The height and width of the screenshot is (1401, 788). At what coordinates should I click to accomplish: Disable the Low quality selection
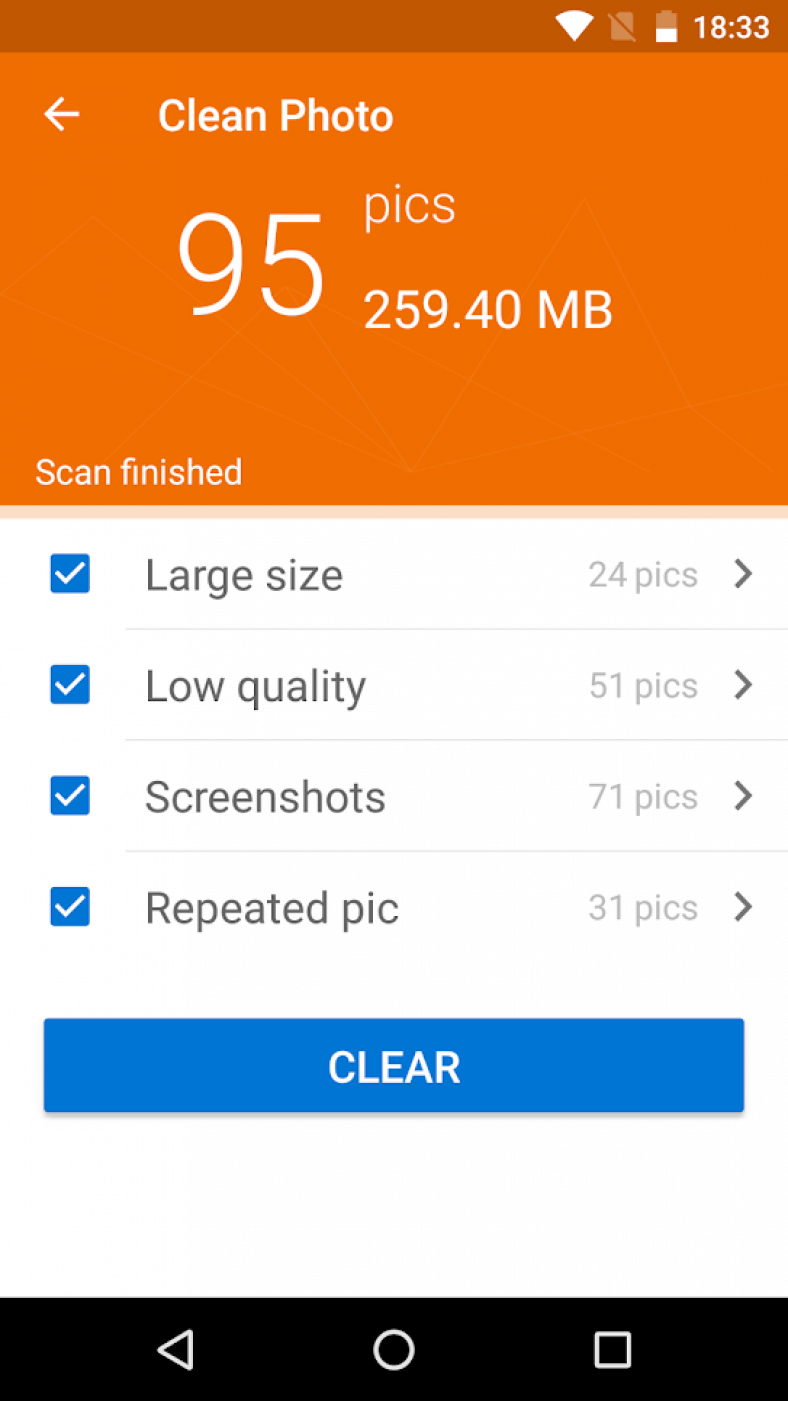69,685
